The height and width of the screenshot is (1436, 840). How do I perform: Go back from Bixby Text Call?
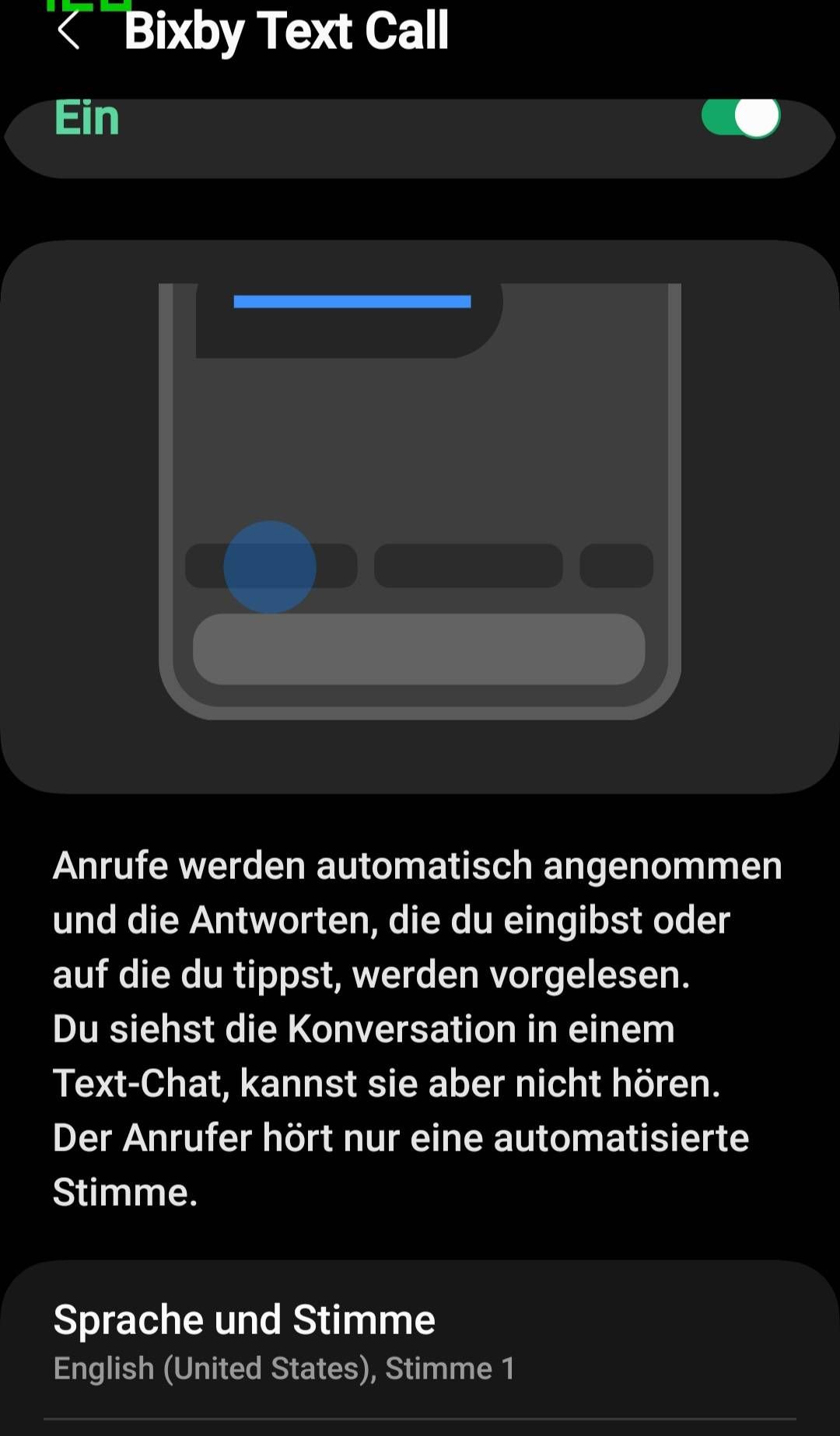68,31
